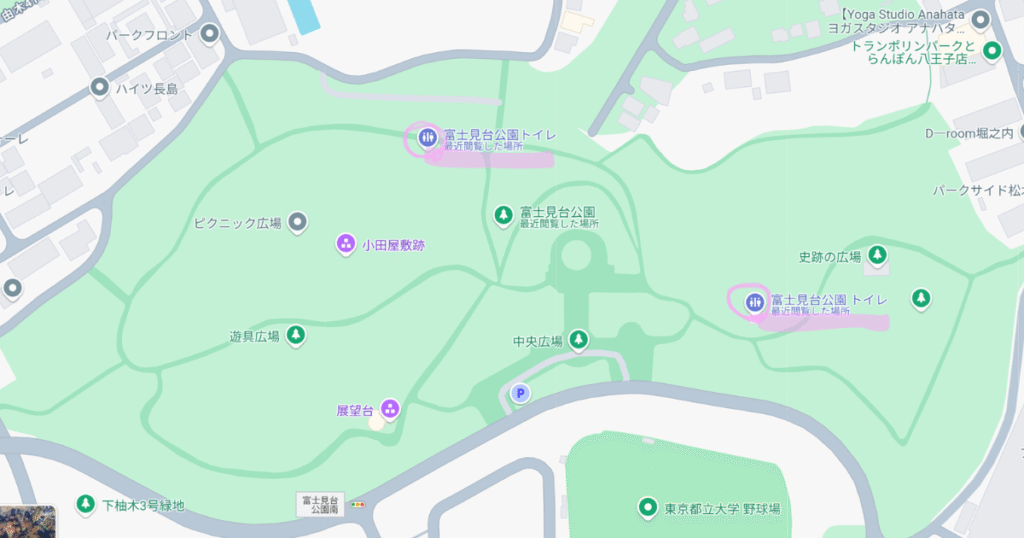Image resolution: width=1024 pixels, height=538 pixels.
Task: Open the 小田屋敷跡 historic site marker
Action: pyautogui.click(x=345, y=243)
